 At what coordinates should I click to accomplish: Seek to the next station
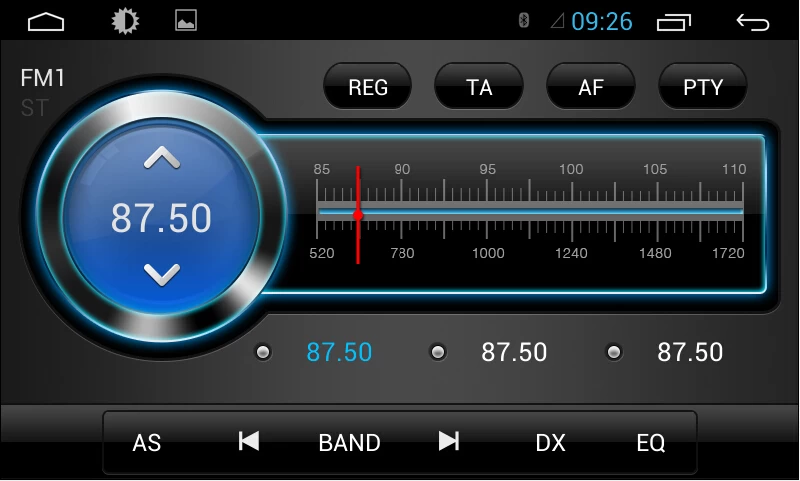(449, 441)
